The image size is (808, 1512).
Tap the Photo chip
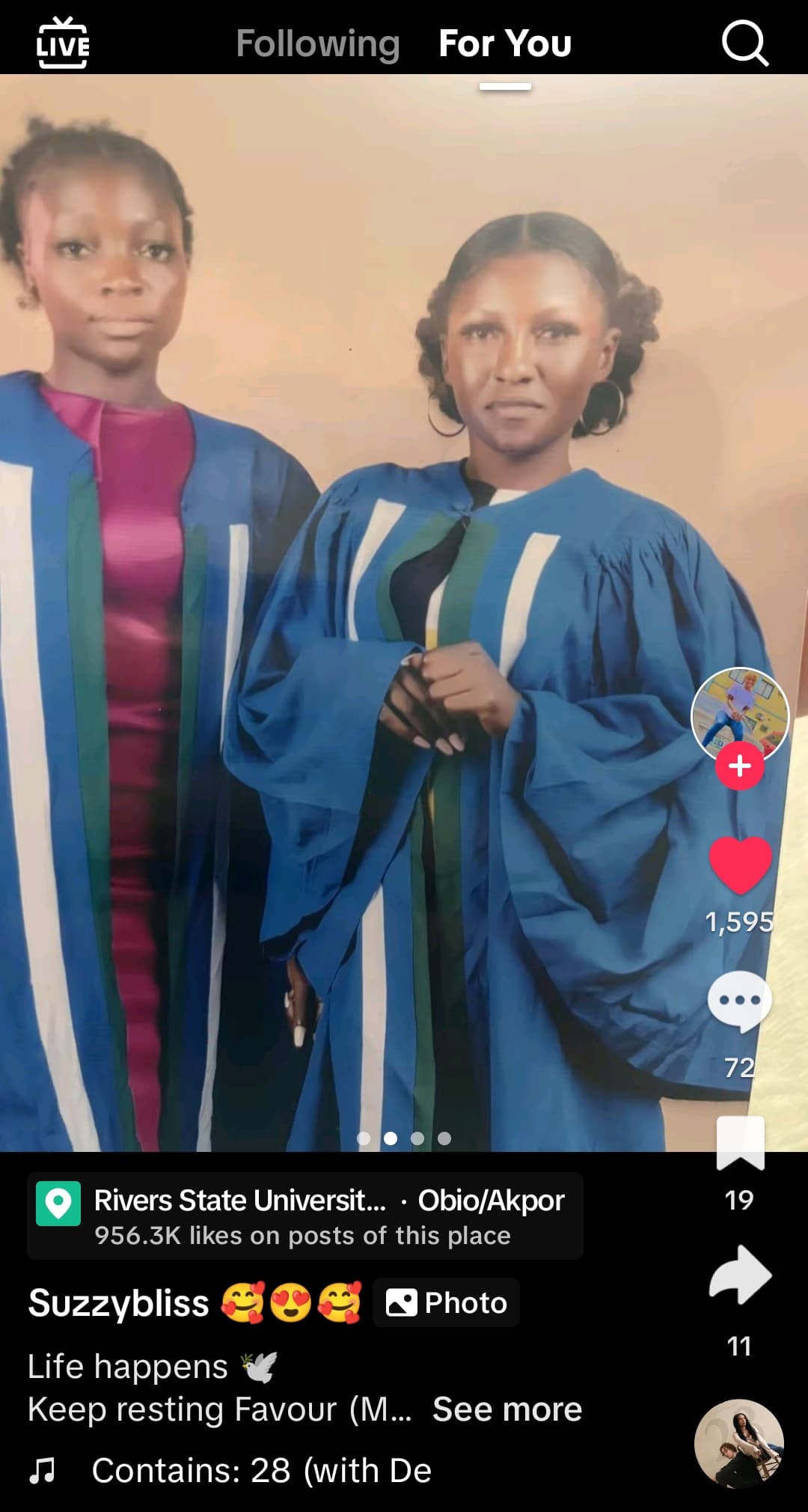(447, 1303)
